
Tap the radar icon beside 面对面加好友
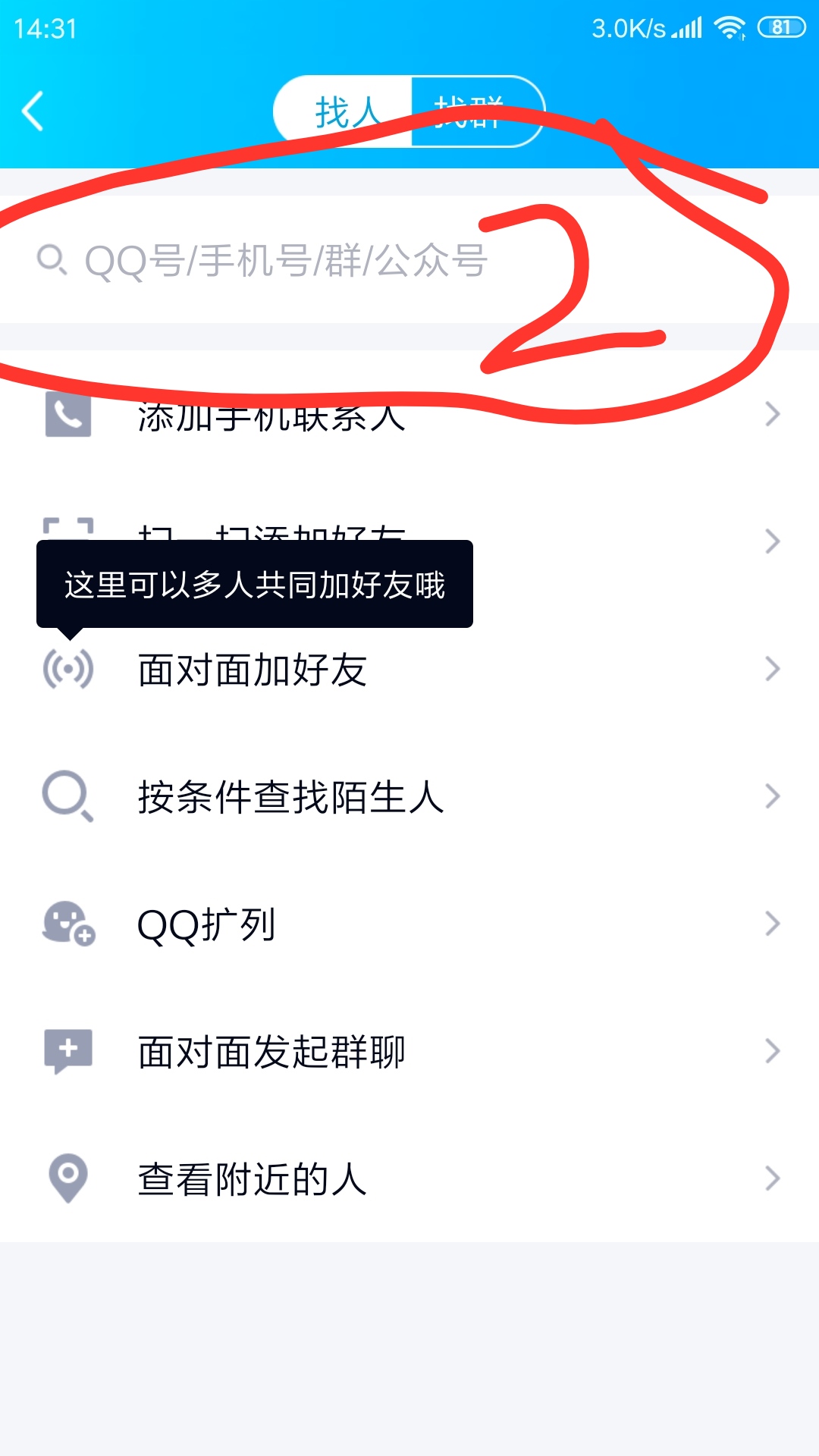(67, 668)
